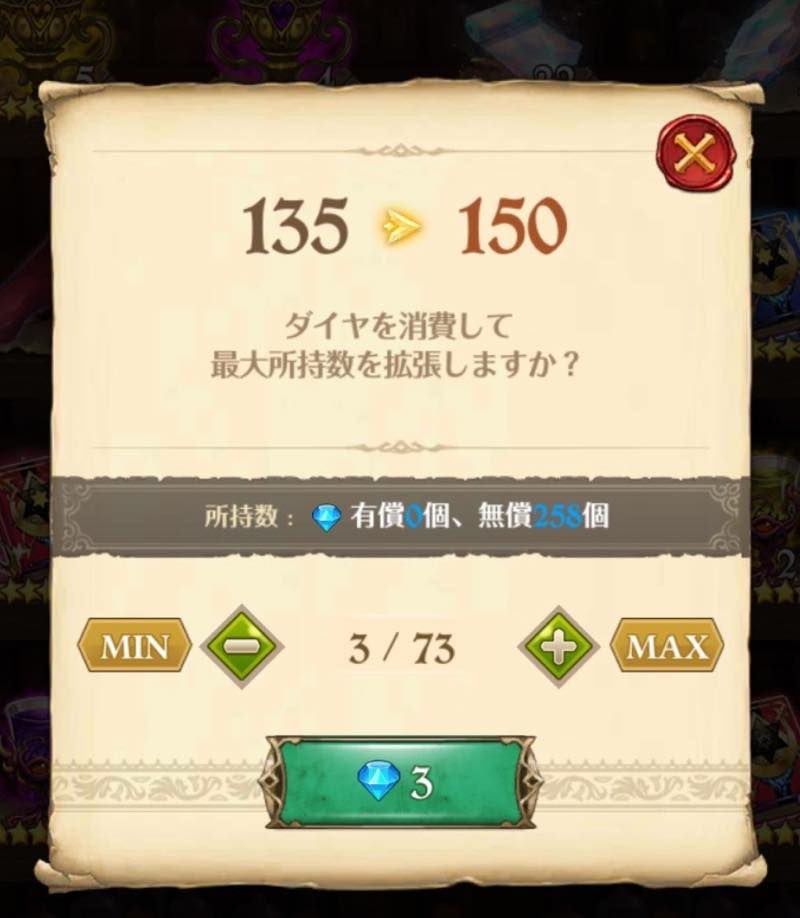Set quantity to maximum with MAX

[666, 648]
